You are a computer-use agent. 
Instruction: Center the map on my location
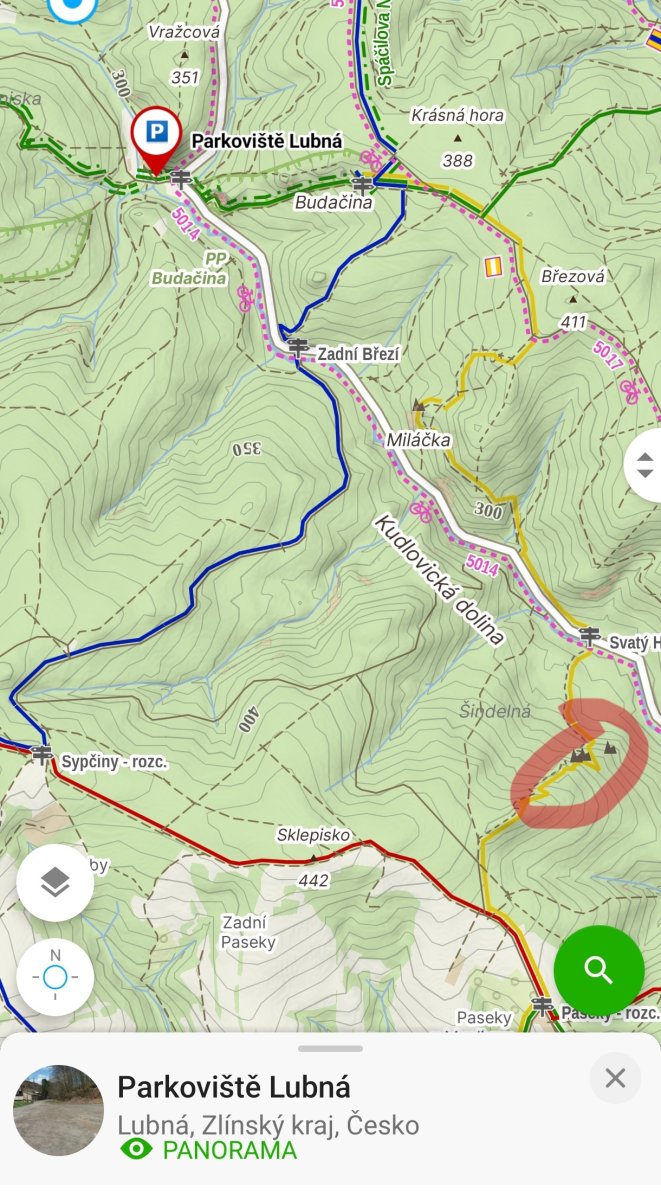[x=55, y=976]
